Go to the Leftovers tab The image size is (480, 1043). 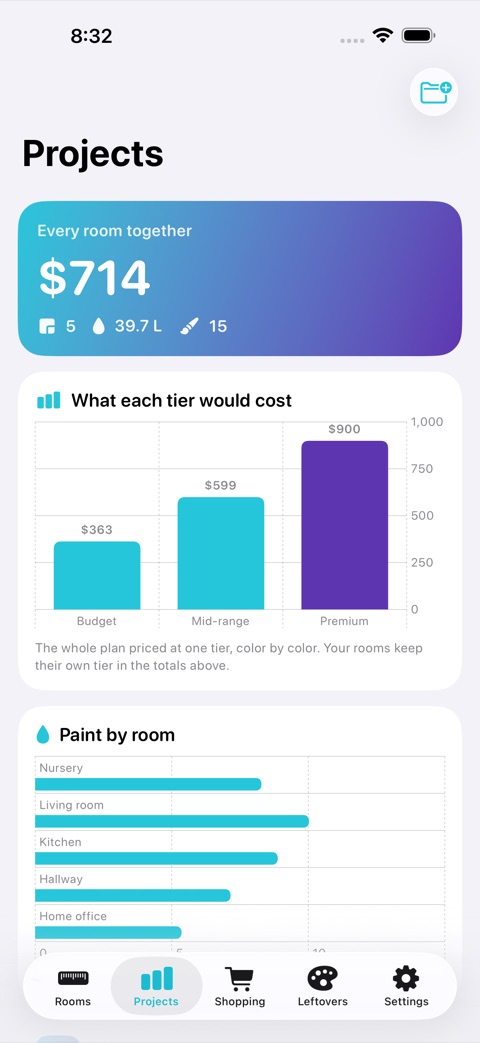pyautogui.click(x=322, y=986)
